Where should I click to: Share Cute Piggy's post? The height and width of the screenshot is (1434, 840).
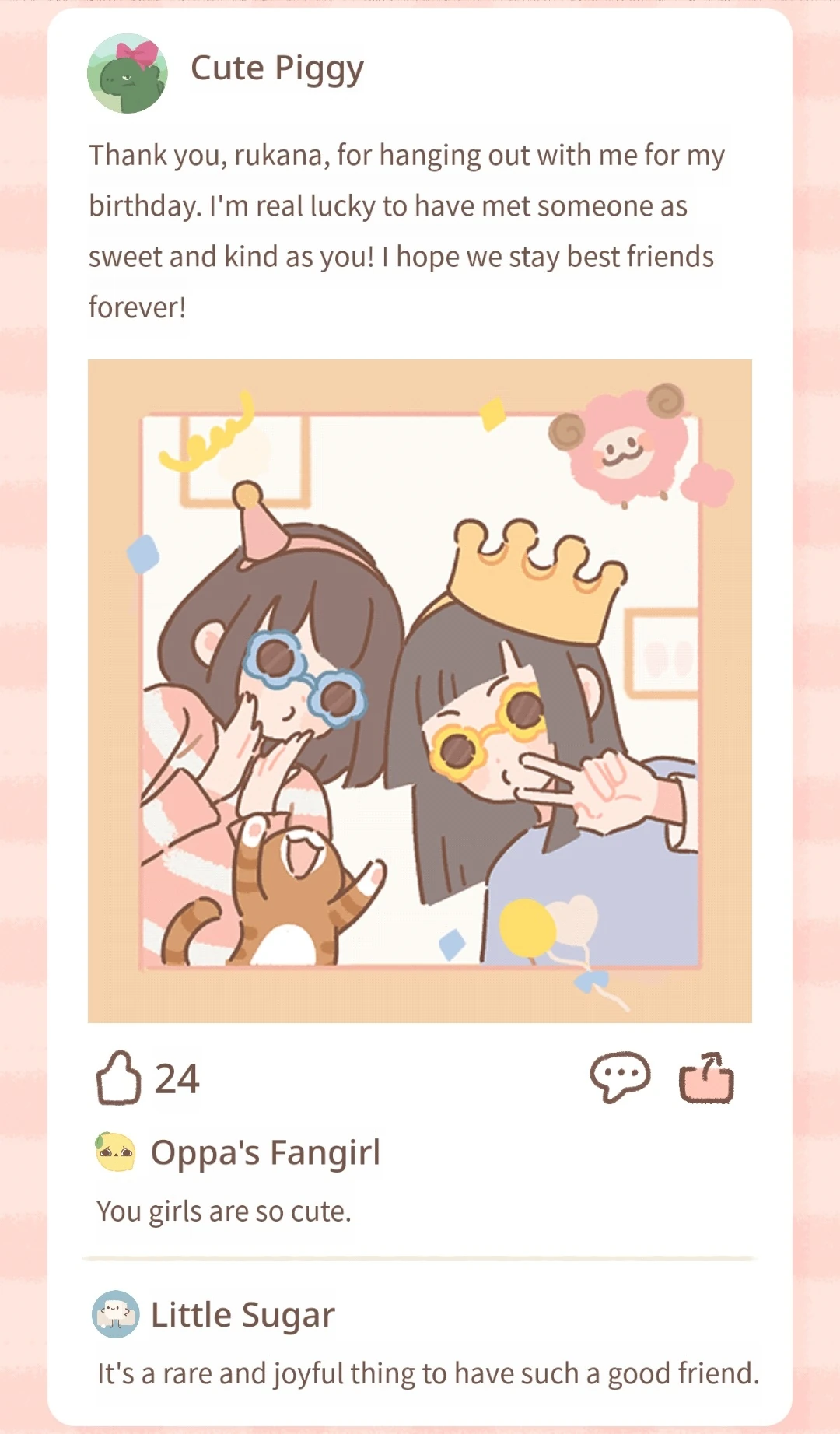(706, 1078)
